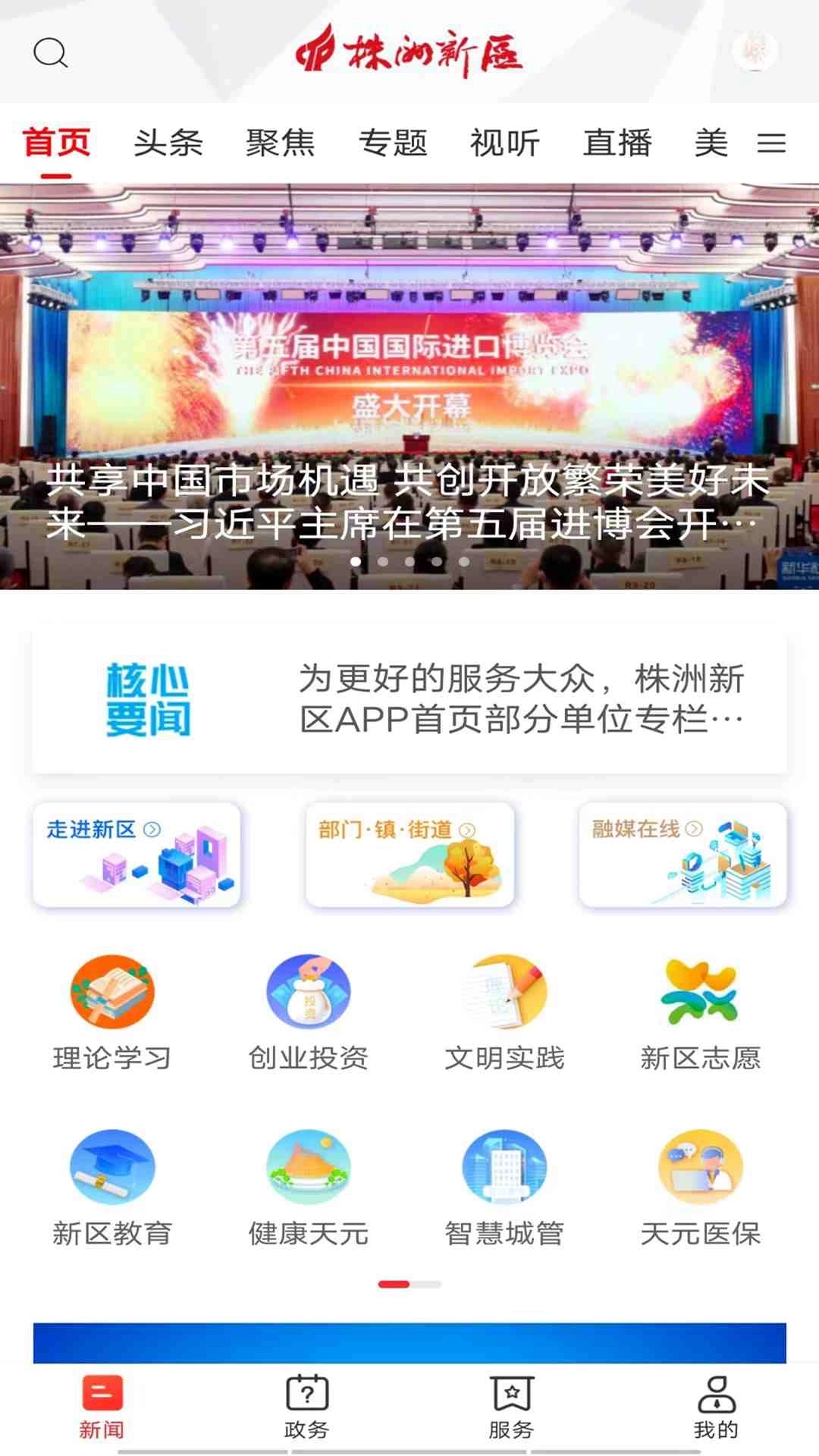
Task: Open the 走进新区 card
Action: (136, 855)
